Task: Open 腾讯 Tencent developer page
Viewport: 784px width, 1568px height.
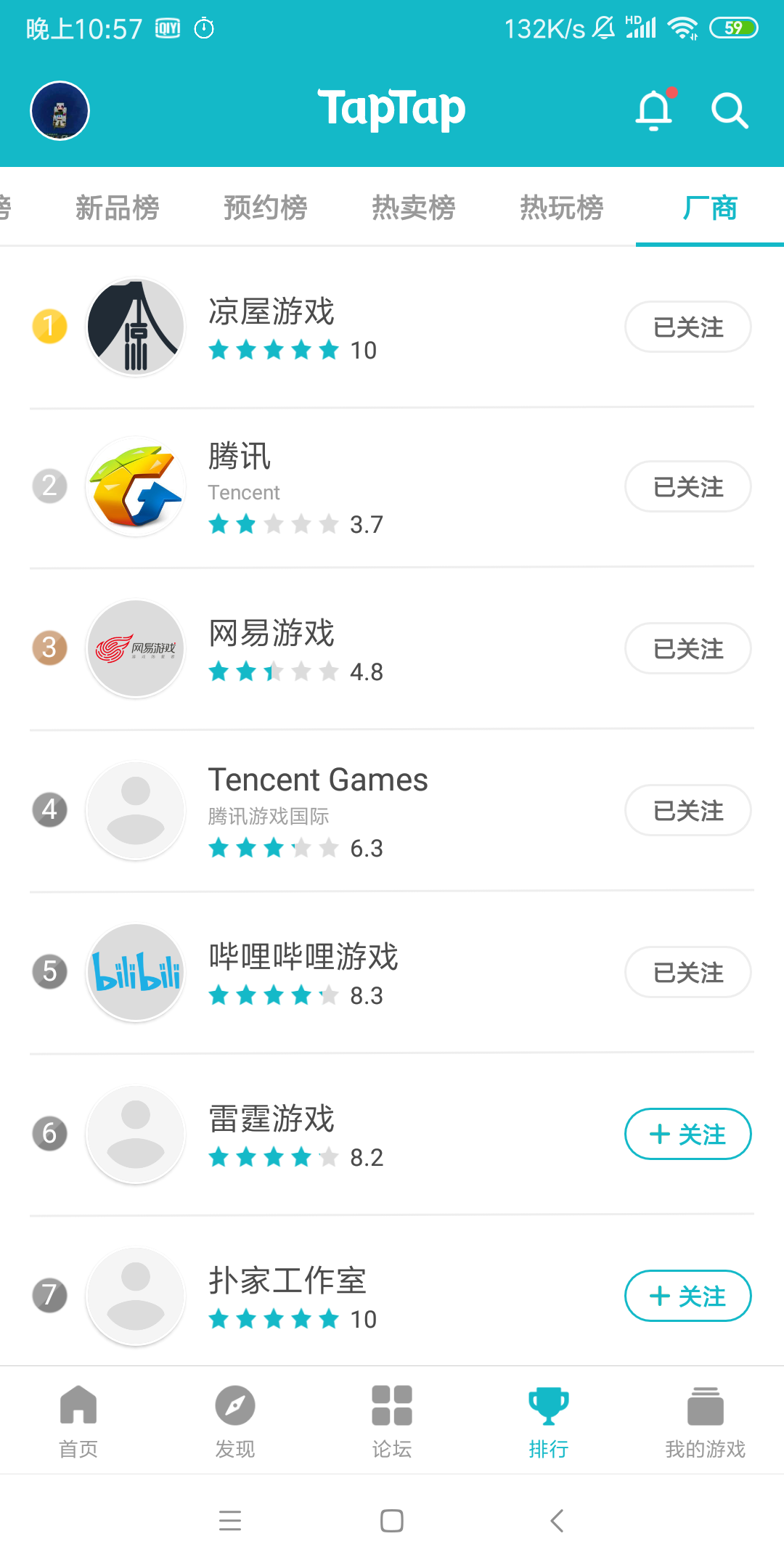Action: click(x=240, y=472)
